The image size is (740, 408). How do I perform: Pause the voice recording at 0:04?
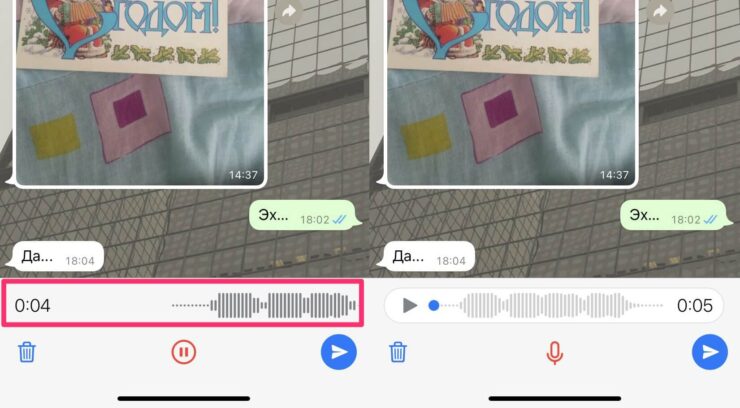(x=183, y=352)
